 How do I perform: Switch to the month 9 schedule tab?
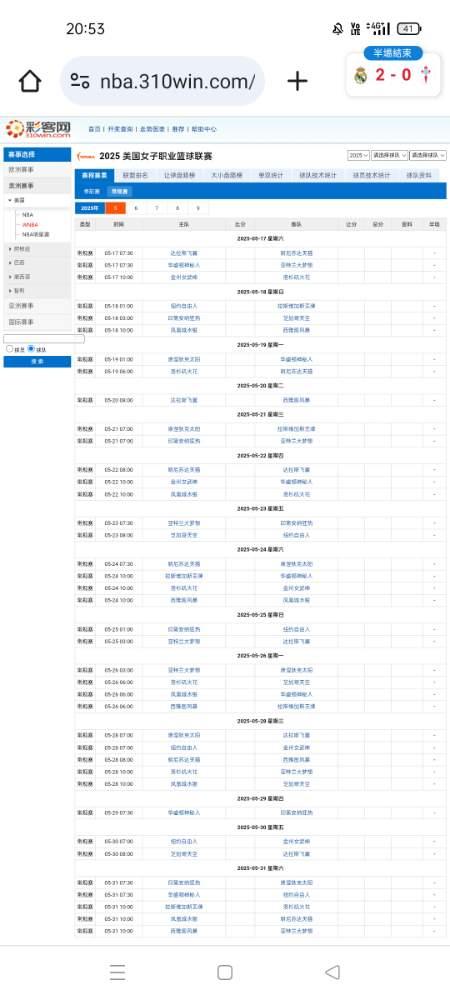click(x=198, y=208)
